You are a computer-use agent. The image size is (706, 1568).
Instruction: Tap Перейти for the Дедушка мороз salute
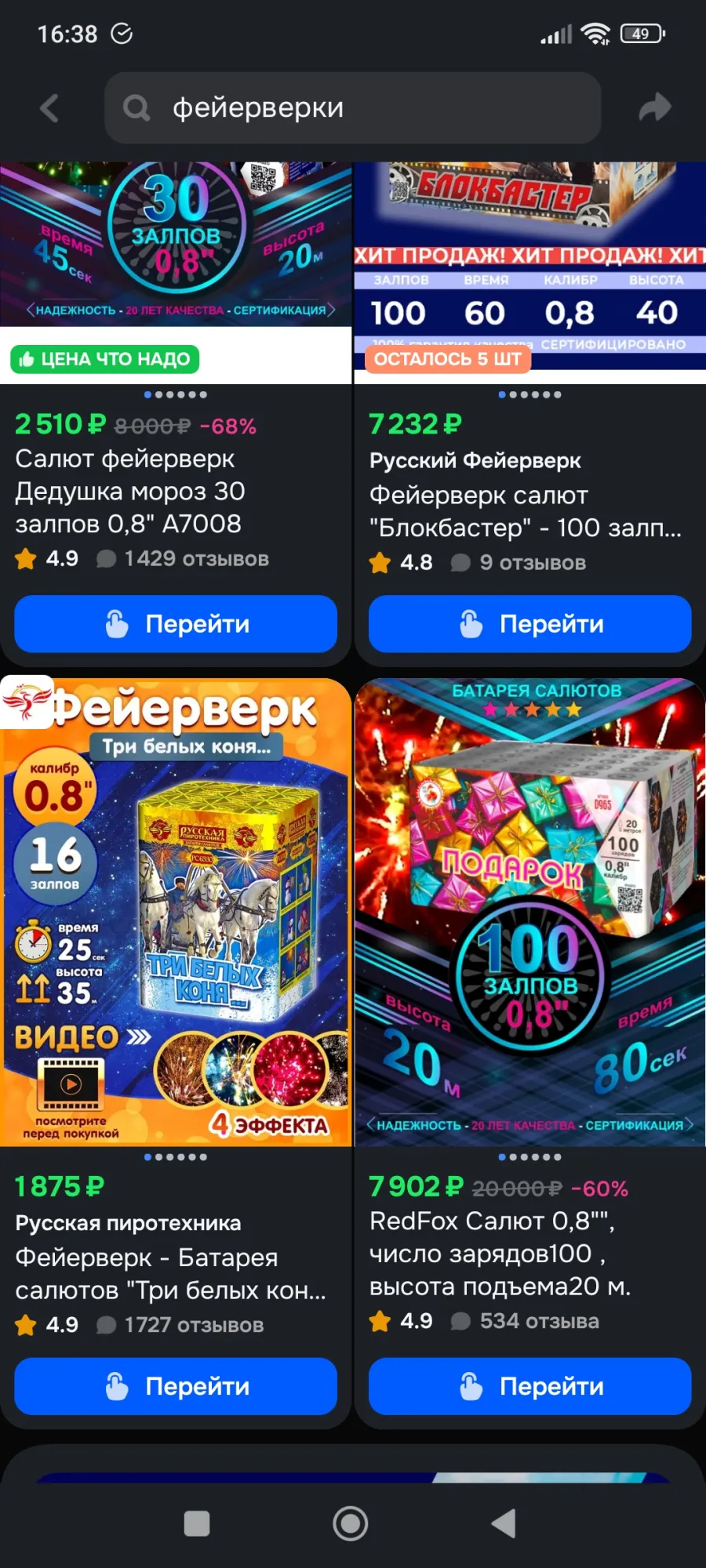pyautogui.click(x=176, y=624)
